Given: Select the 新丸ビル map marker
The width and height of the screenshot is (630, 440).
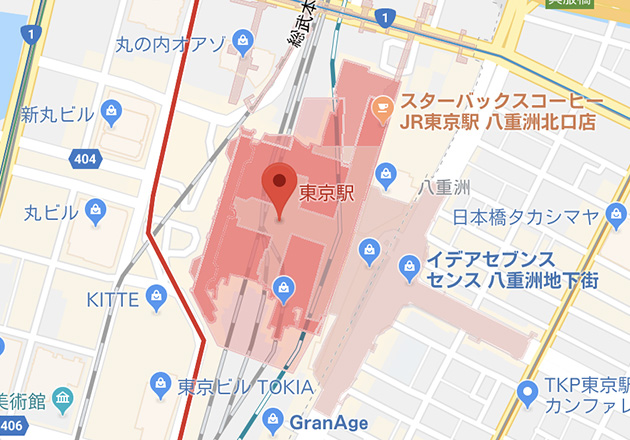Looking at the screenshot, I should [112, 108].
